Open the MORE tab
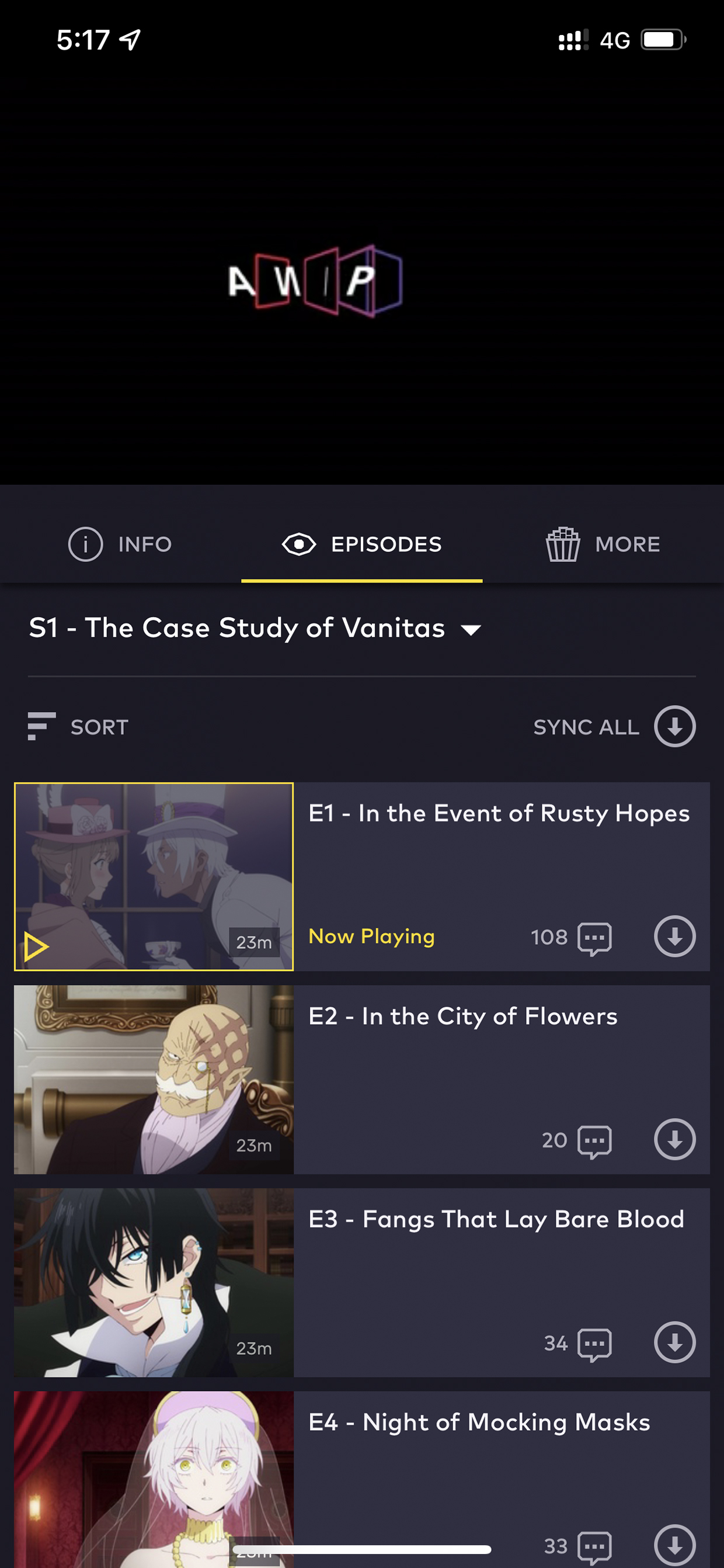This screenshot has width=724, height=1568. click(603, 543)
